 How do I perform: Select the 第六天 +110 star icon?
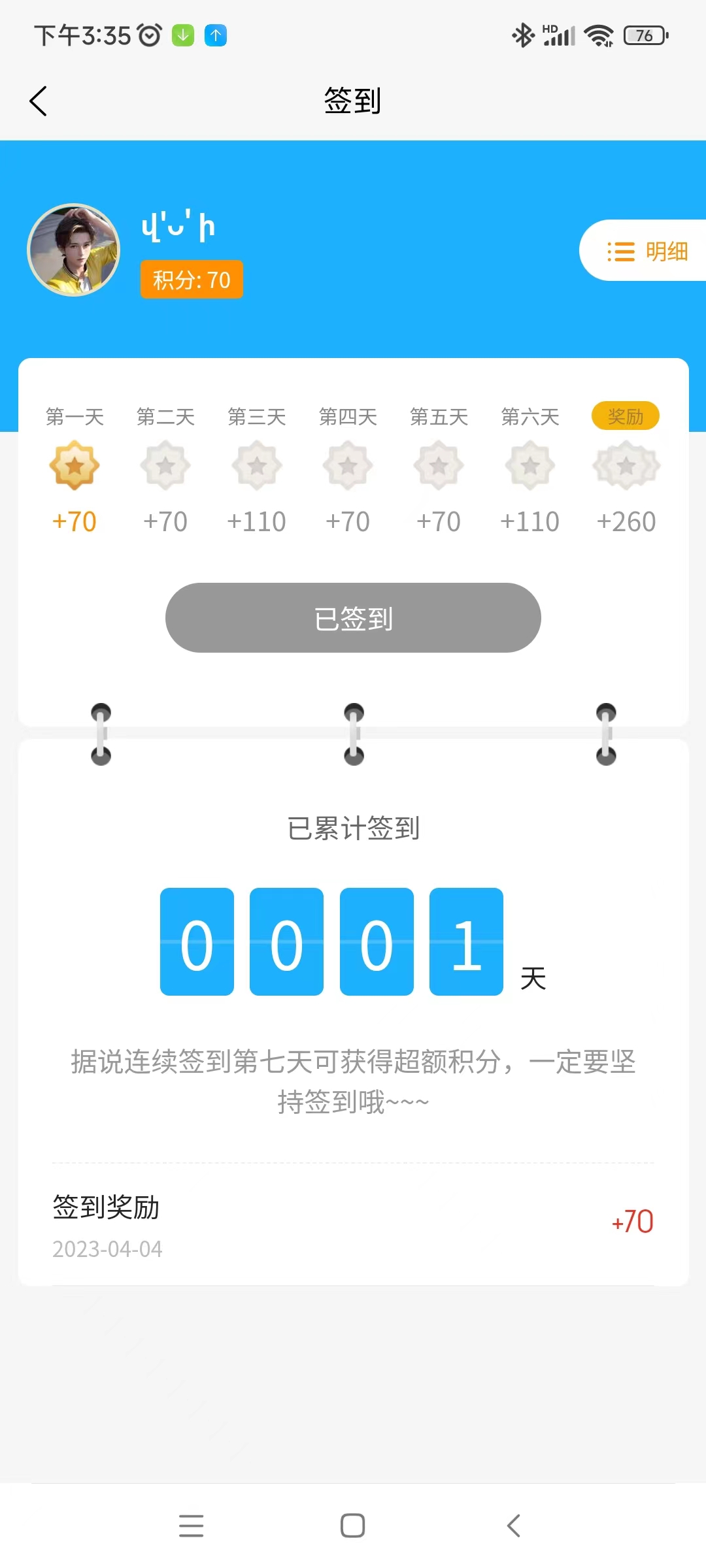529,465
